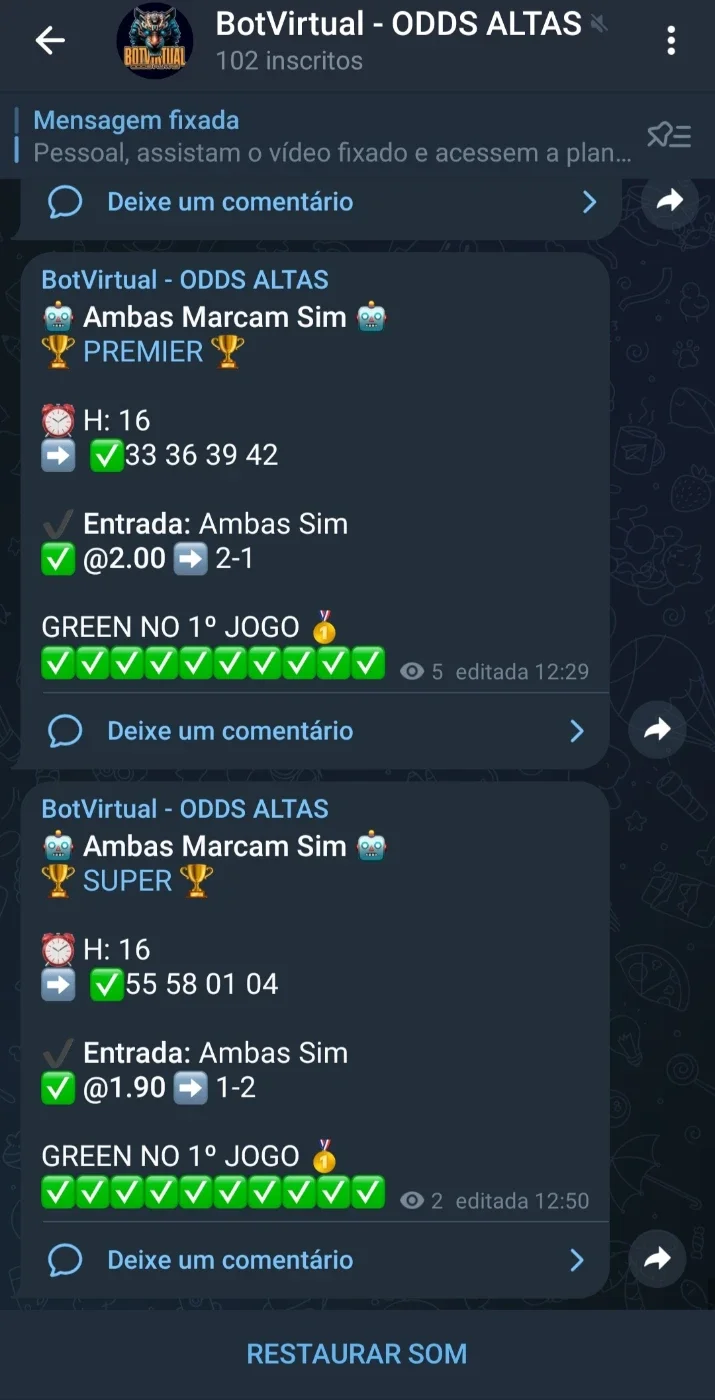Viewport: 715px width, 1400px height.
Task: Go back using the arrow
Action: click(x=50, y=40)
